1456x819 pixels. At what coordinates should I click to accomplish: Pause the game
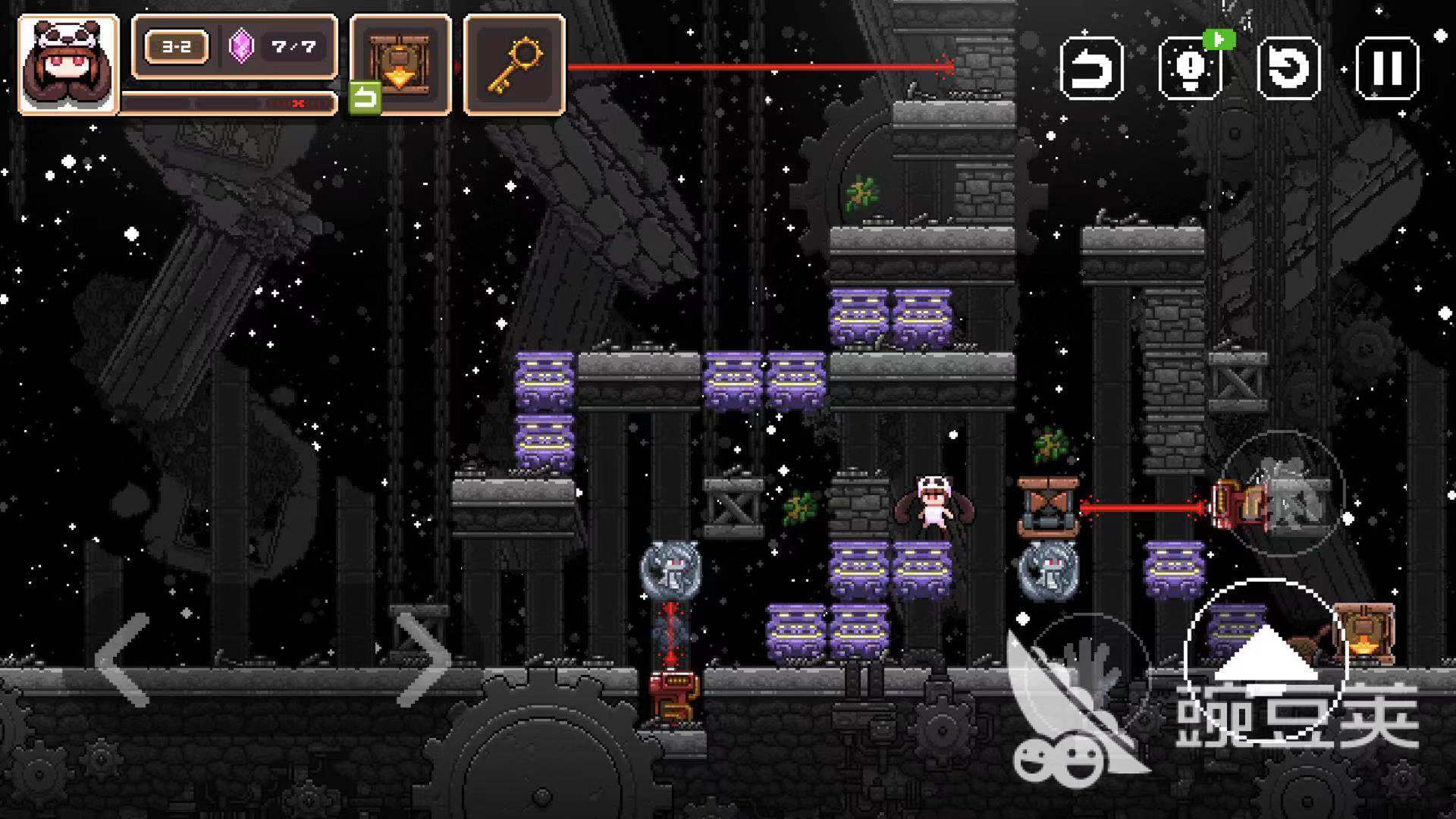[1386, 68]
